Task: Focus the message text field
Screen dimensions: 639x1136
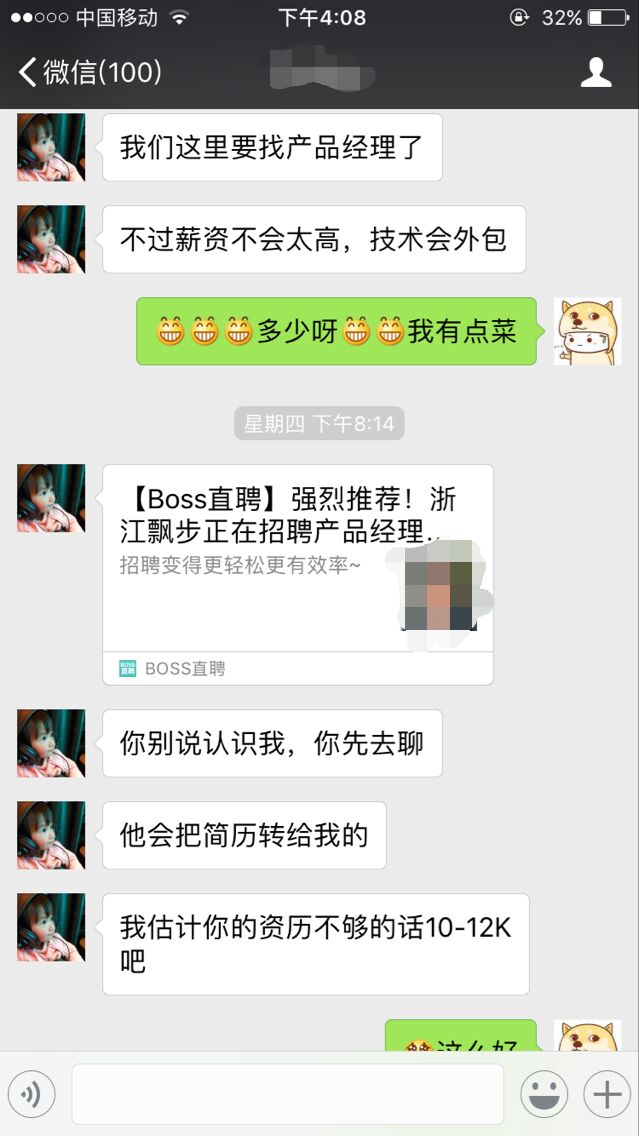Action: click(x=287, y=1094)
